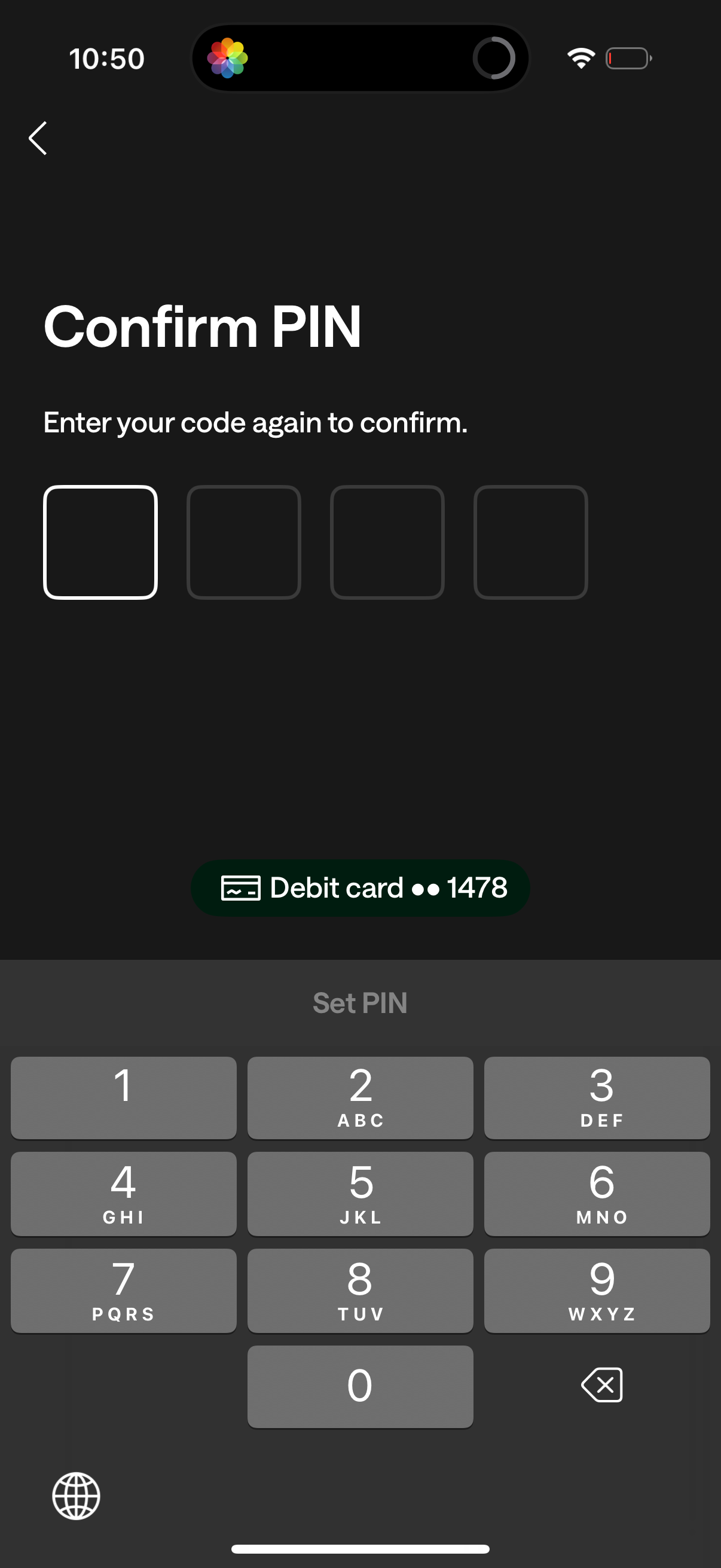Tap the recording indicator in the Dynamic Island
Screen dimensions: 721x1568
(x=494, y=57)
